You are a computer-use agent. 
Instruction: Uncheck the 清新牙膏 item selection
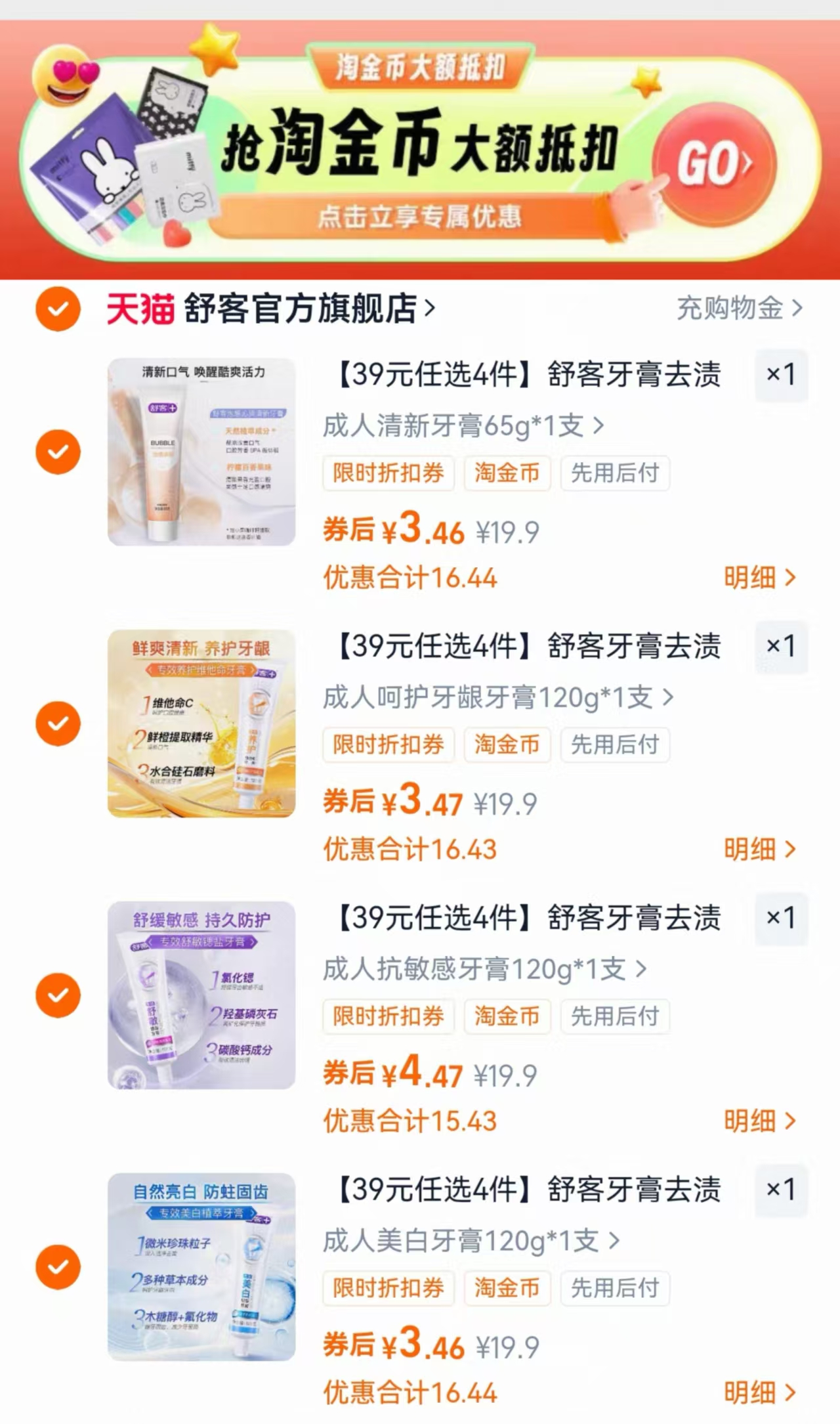click(x=58, y=451)
